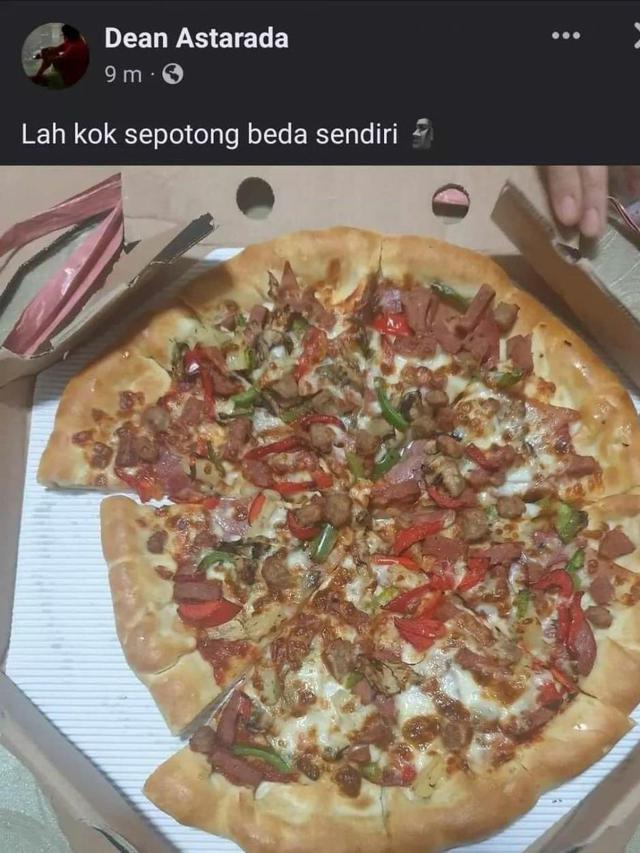Open the Dean Astarada profile name link

coord(196,39)
